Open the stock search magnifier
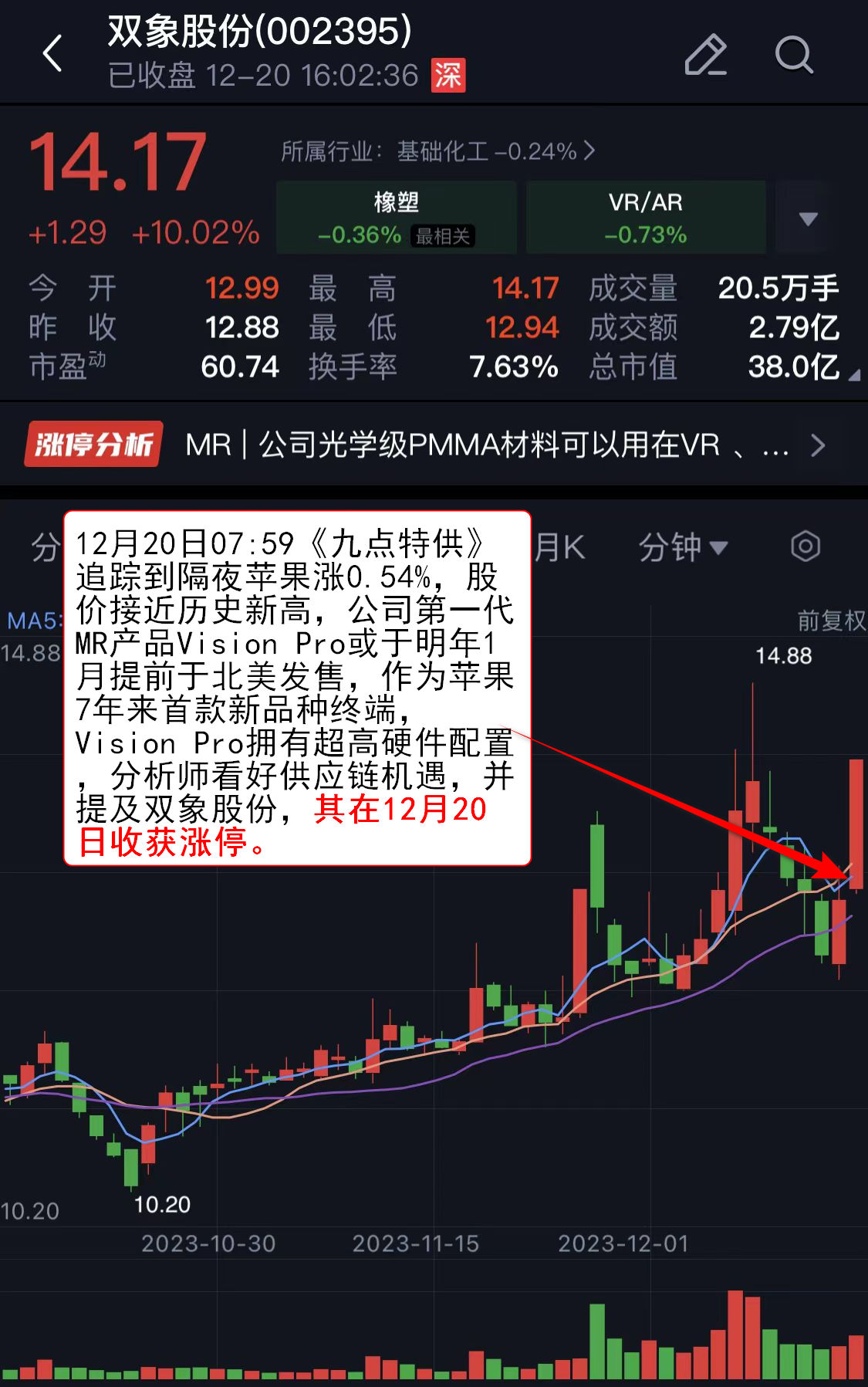The image size is (868, 1387). (x=794, y=55)
